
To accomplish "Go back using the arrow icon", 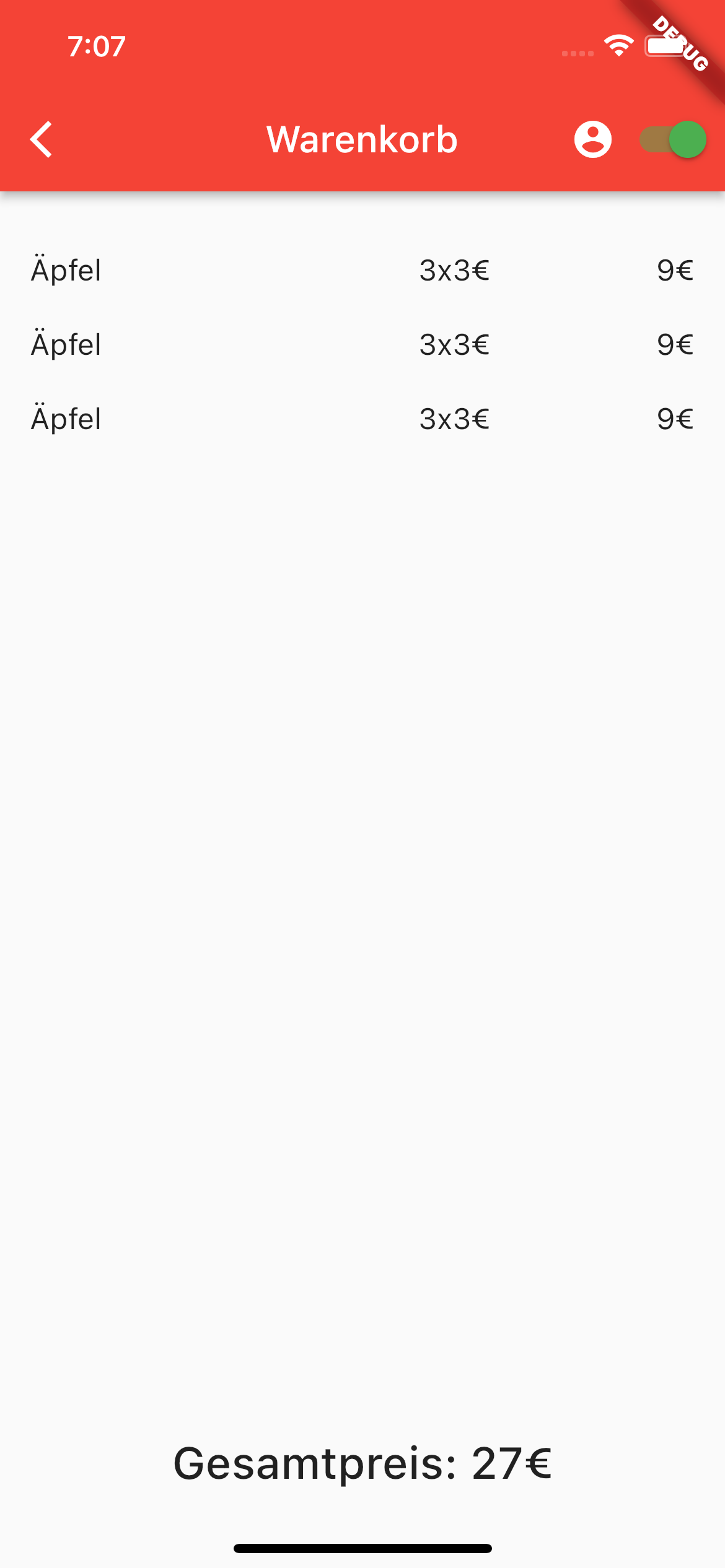I will [x=42, y=139].
